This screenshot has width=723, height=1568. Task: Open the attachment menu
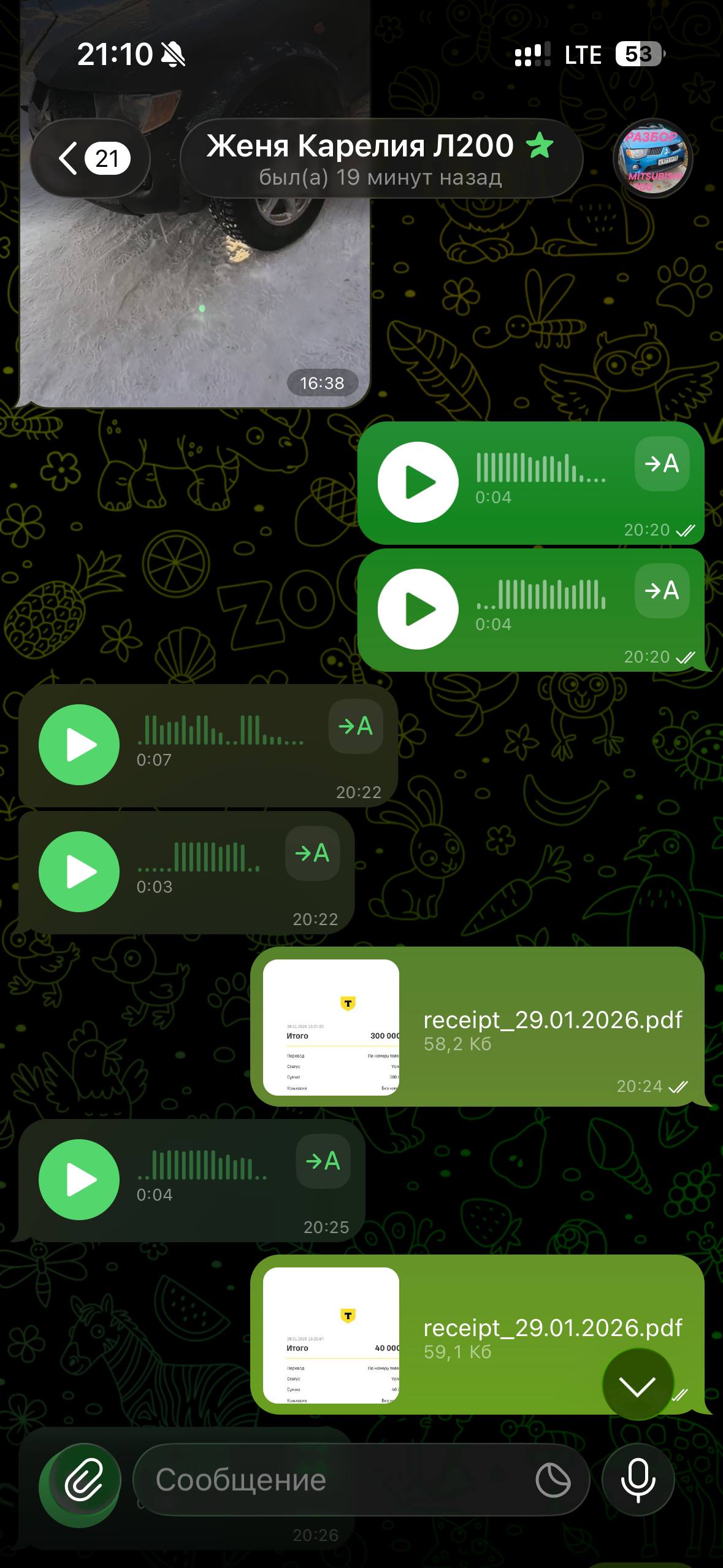click(84, 1480)
